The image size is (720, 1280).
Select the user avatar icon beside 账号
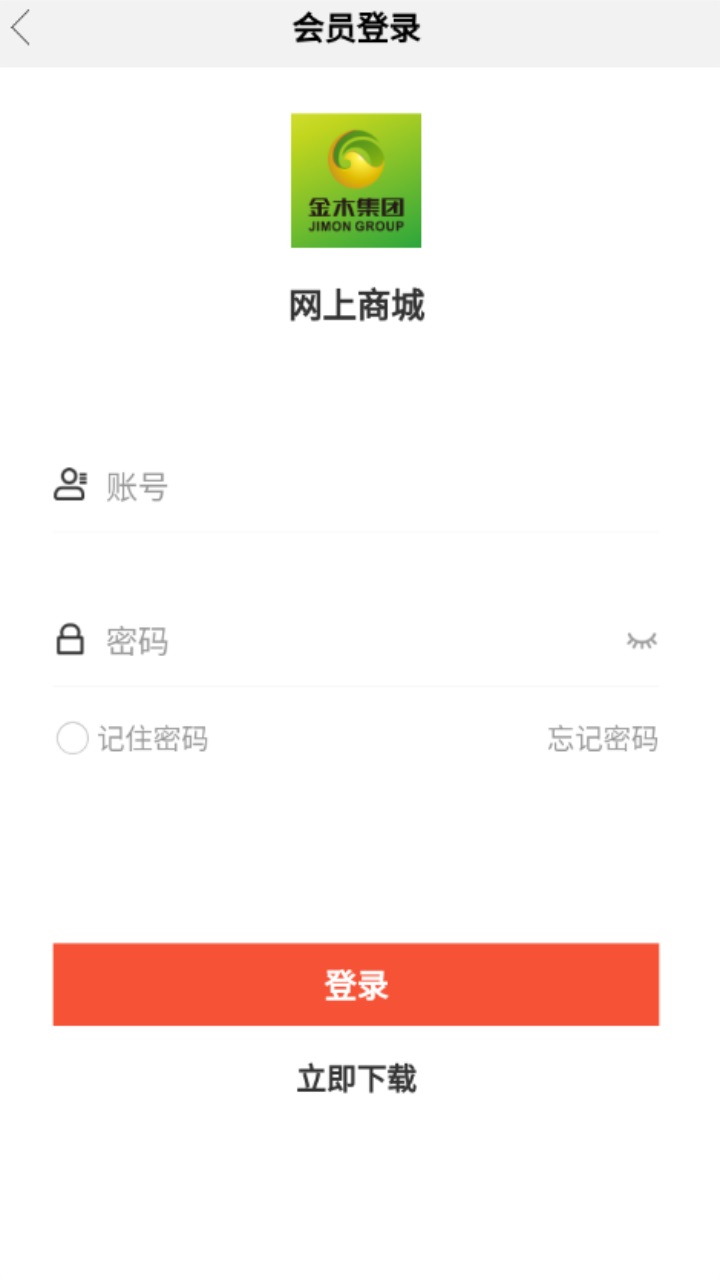(x=70, y=486)
